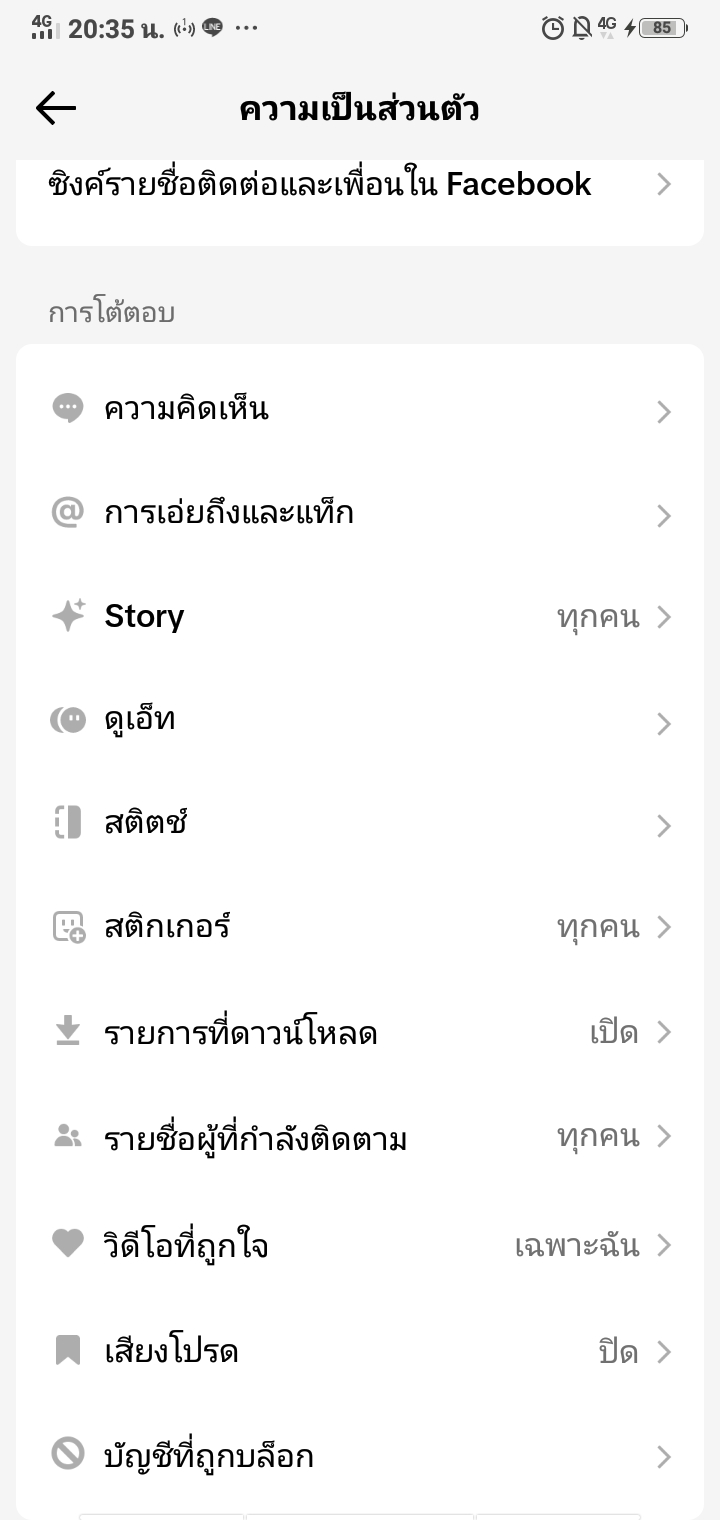
Task: Open the เสียงโปรด setting
Action: click(x=360, y=1352)
